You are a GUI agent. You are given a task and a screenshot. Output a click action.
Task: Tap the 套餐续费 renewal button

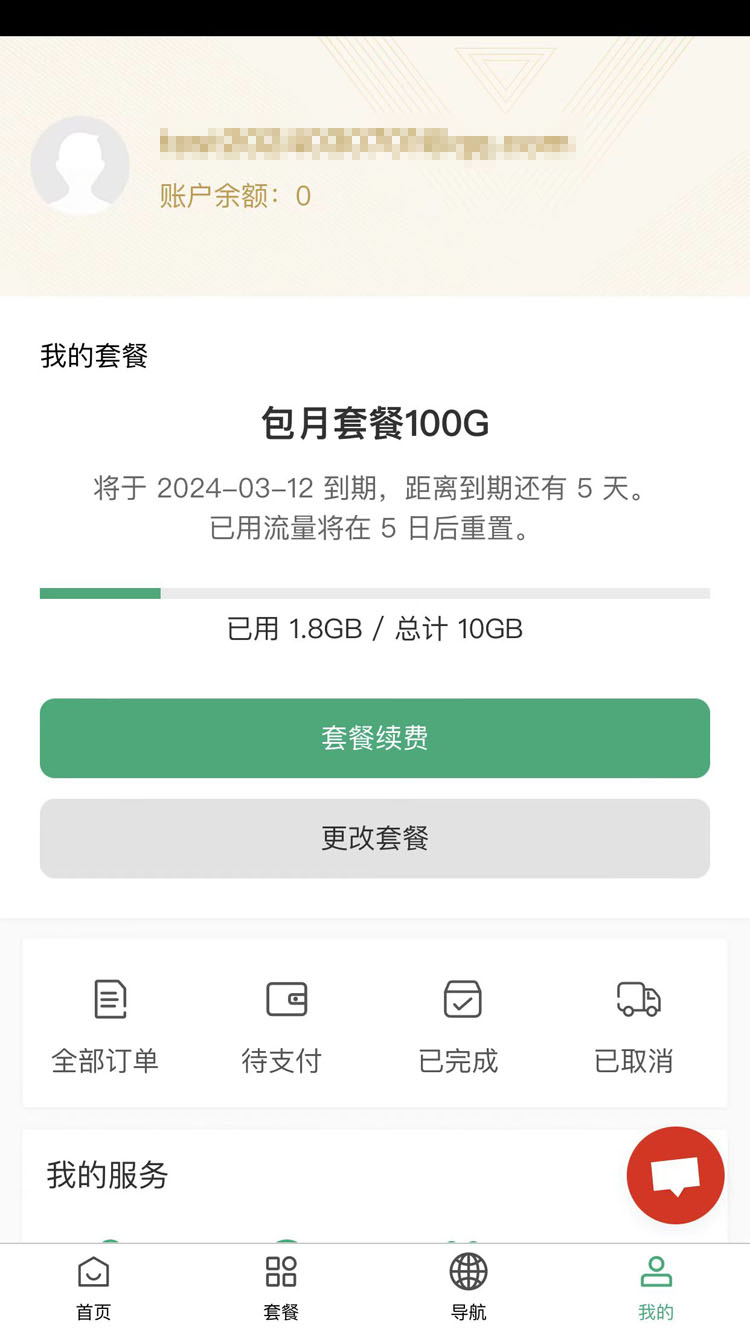point(375,738)
